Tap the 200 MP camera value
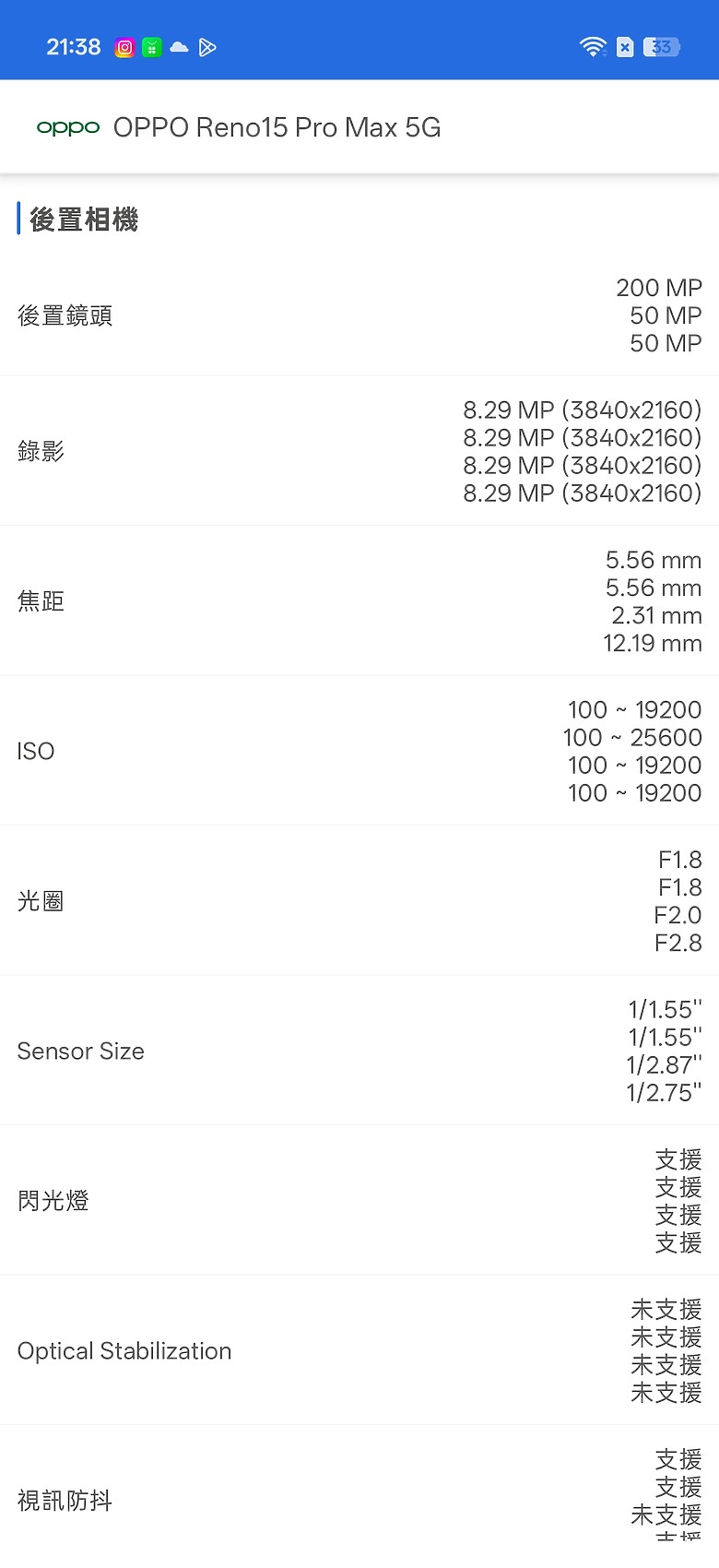 pos(658,288)
